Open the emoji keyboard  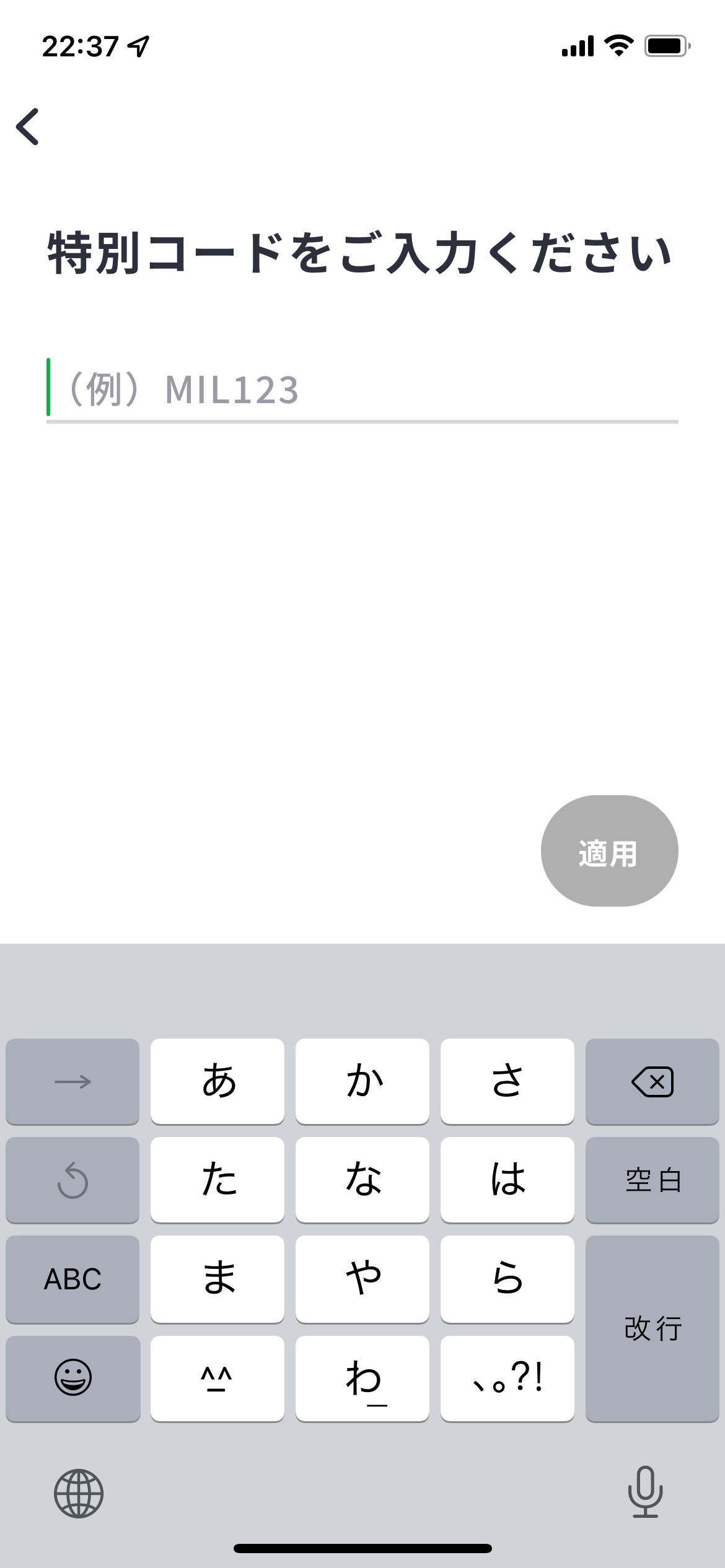point(73,1378)
